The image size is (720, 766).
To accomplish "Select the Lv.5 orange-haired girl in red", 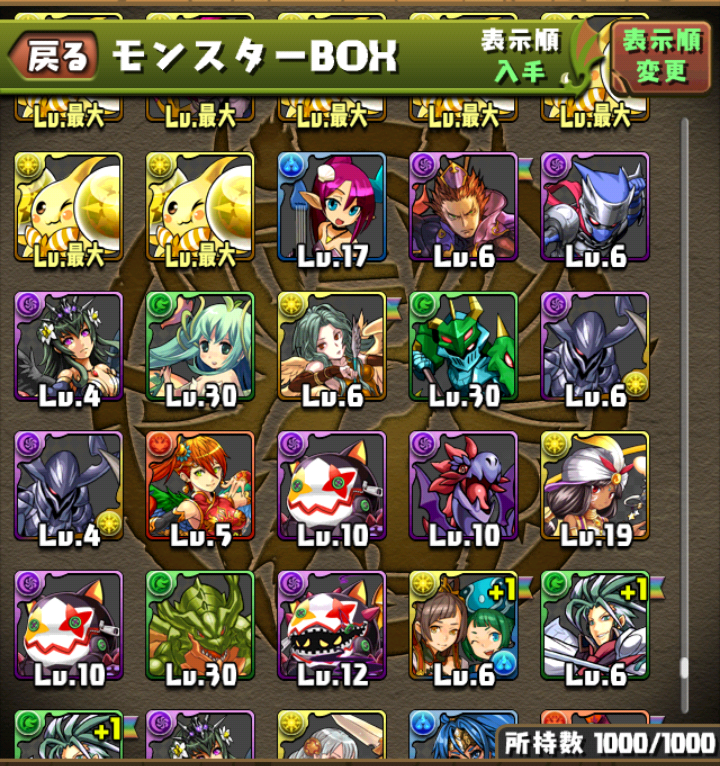I will point(200,486).
